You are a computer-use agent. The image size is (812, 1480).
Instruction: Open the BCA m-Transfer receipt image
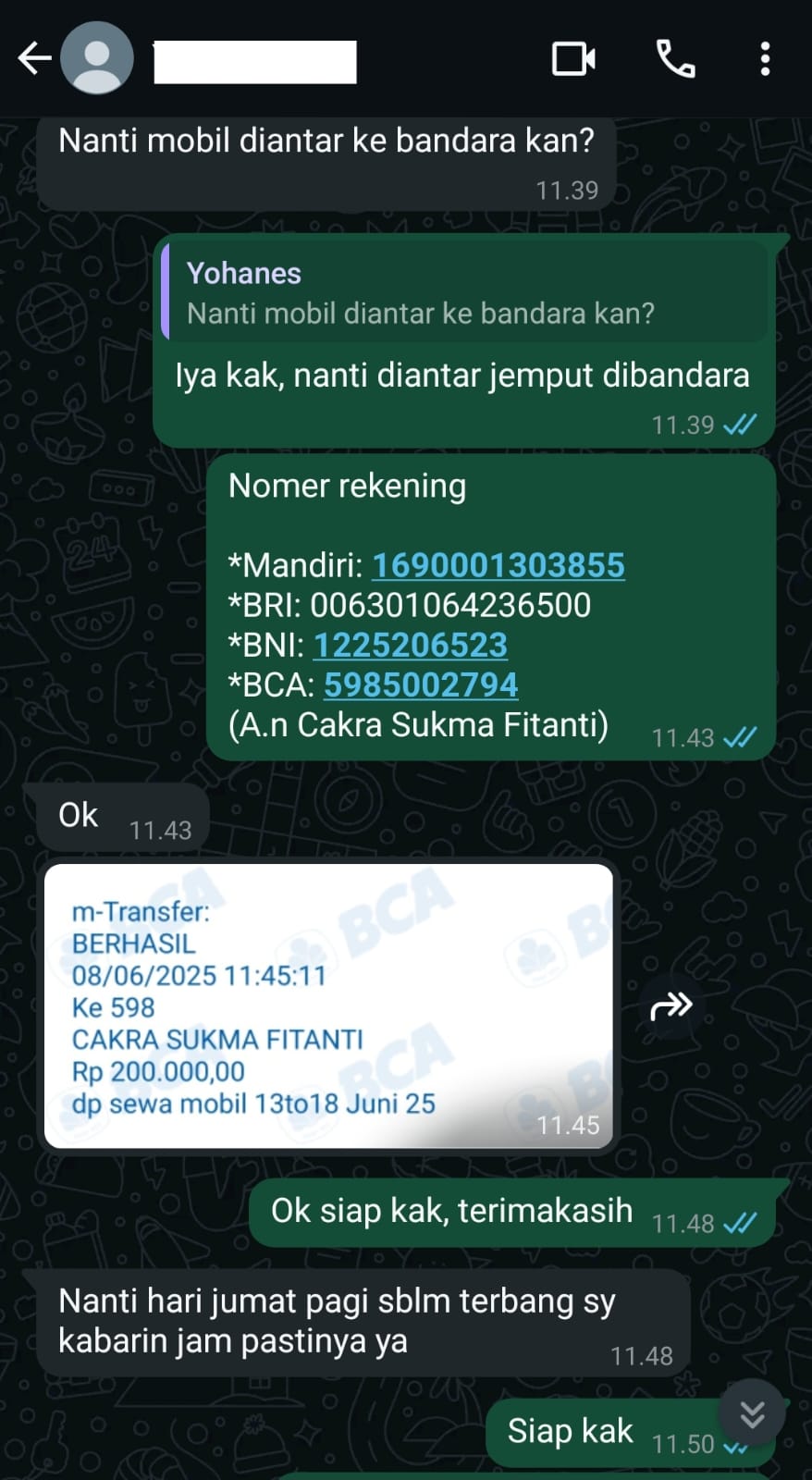click(328, 1006)
